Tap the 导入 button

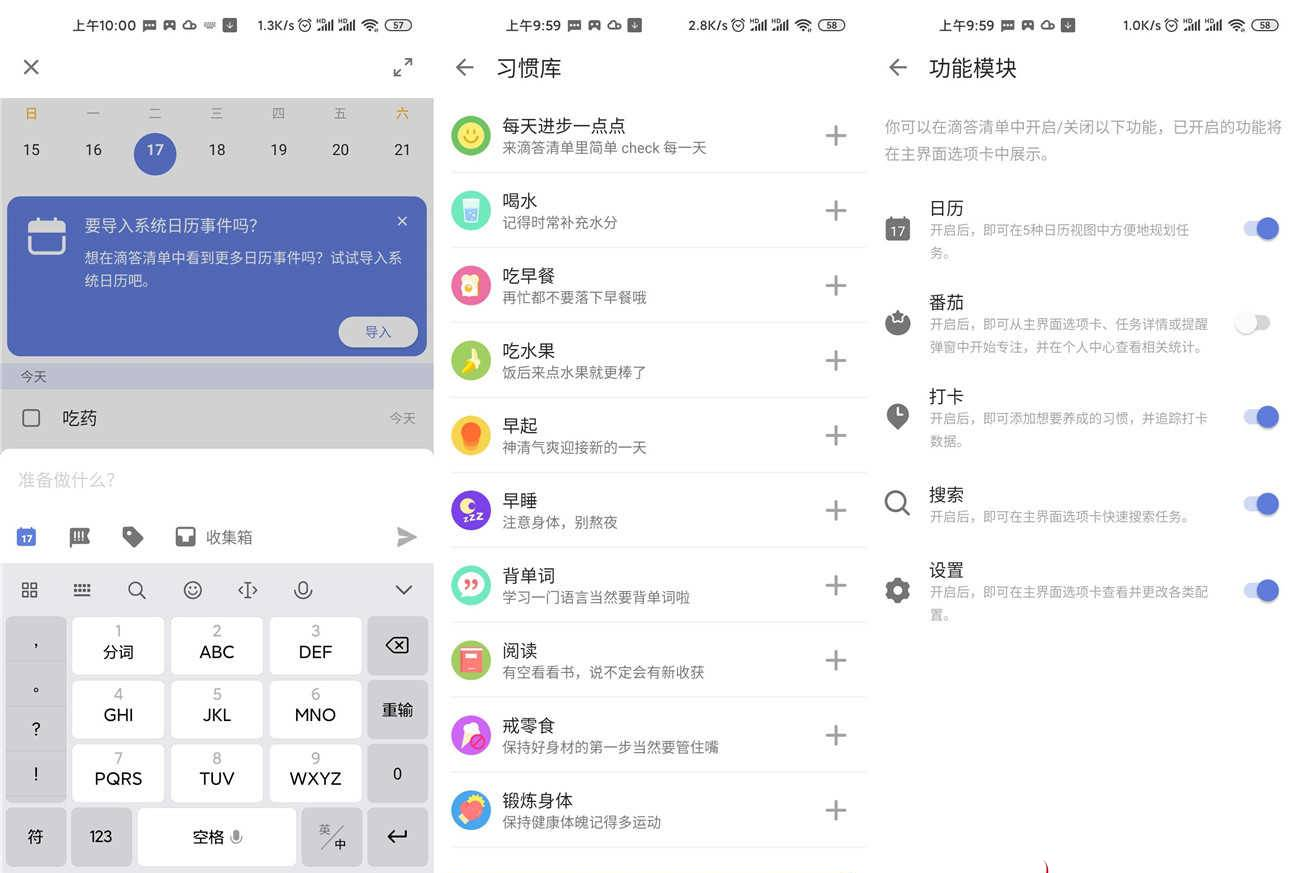pyautogui.click(x=378, y=332)
